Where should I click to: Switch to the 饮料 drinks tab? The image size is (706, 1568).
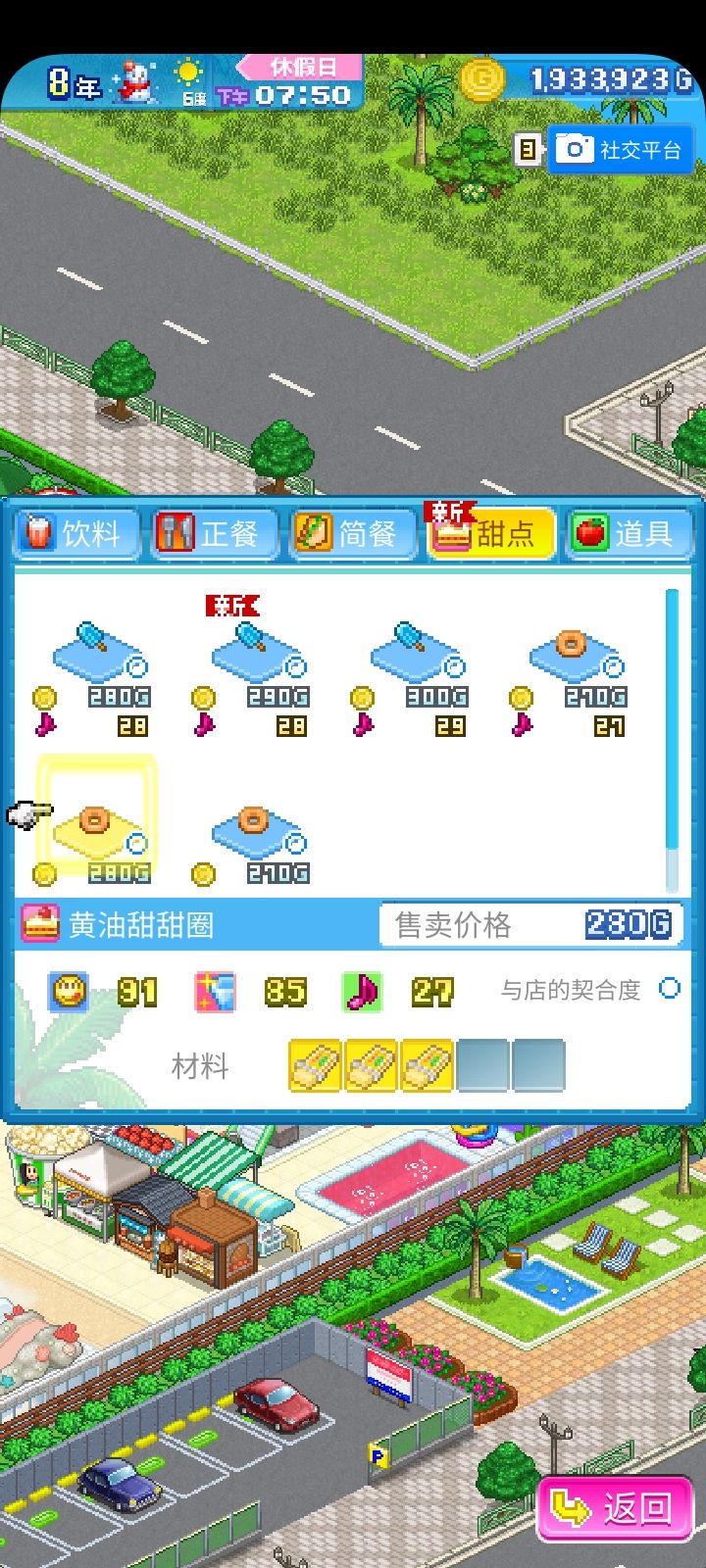[x=76, y=533]
